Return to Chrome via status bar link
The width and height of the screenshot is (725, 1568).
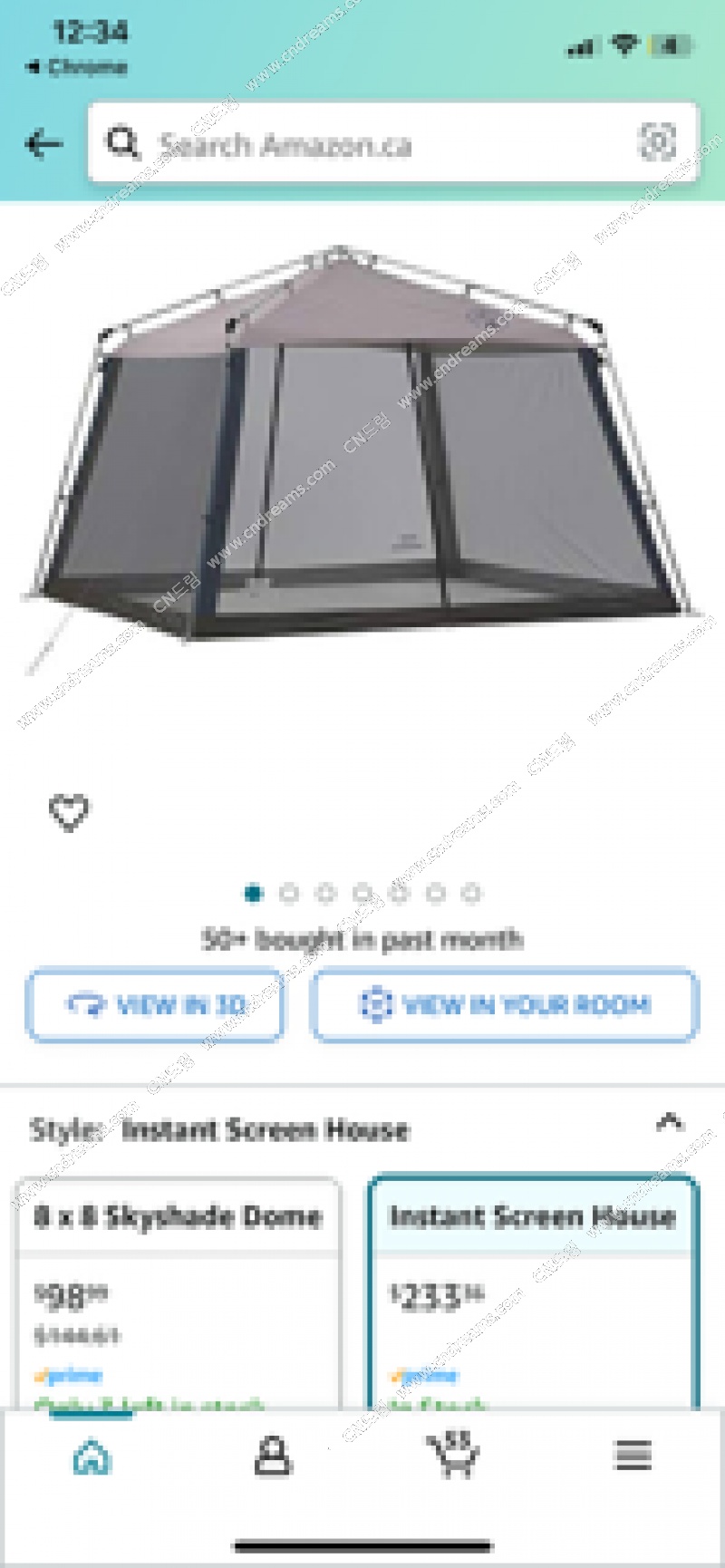coord(78,67)
